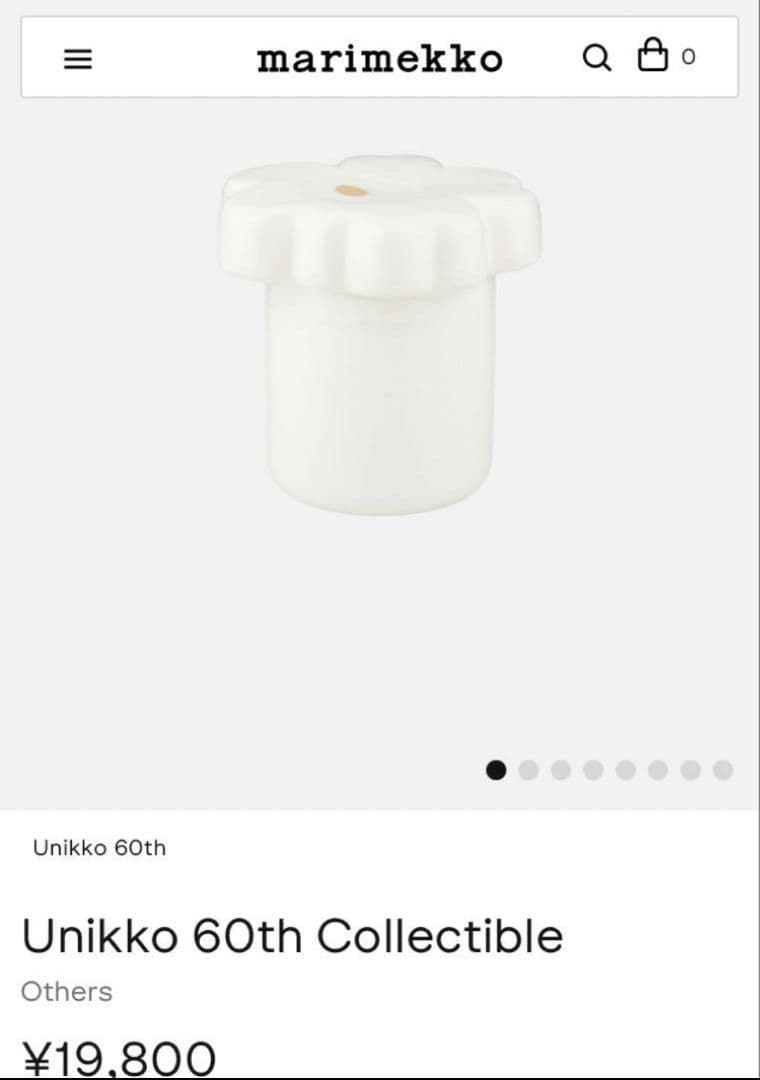The height and width of the screenshot is (1080, 760).
Task: Jump to the second product image dot
Action: pyautogui.click(x=529, y=770)
